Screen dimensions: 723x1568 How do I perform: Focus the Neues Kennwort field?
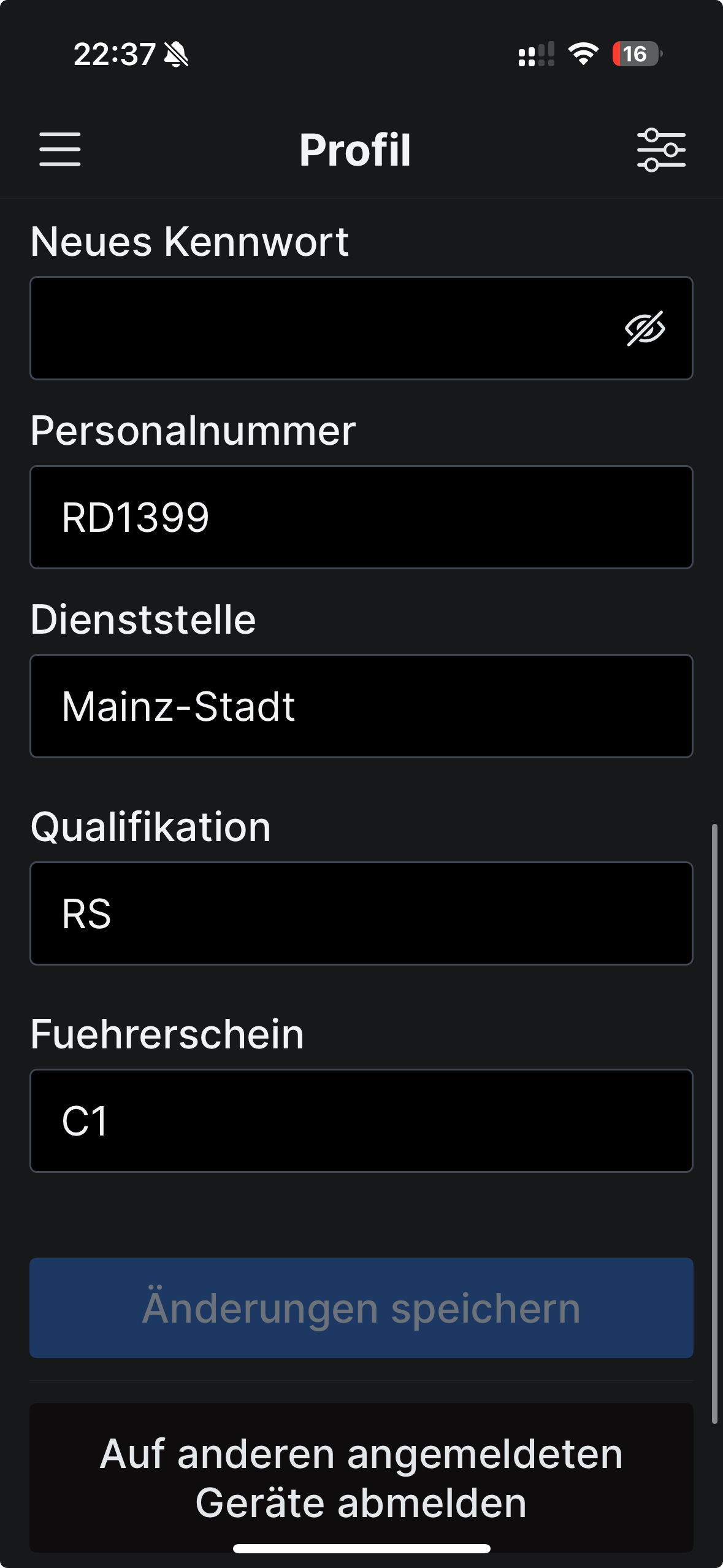[319, 329]
